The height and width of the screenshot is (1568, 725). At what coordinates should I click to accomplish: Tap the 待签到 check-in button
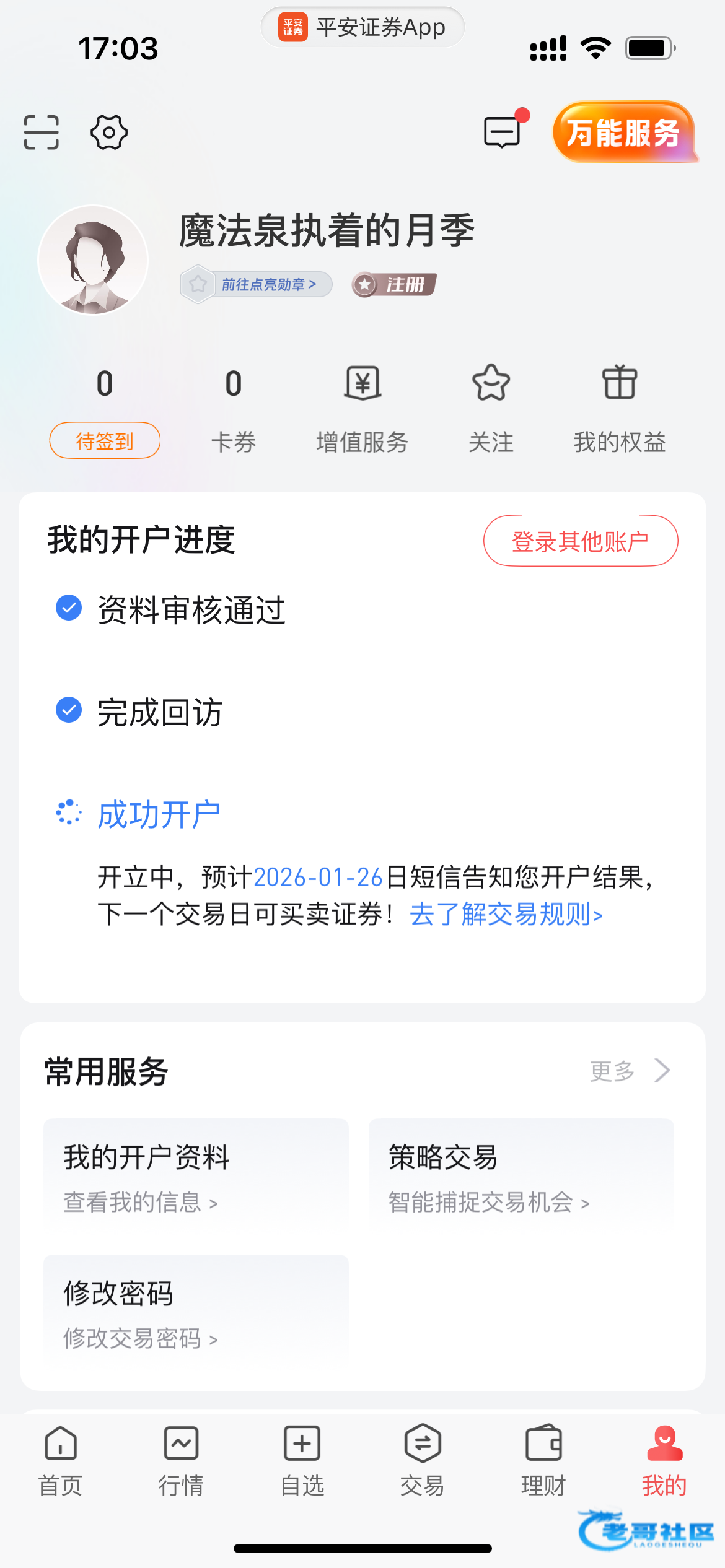105,440
